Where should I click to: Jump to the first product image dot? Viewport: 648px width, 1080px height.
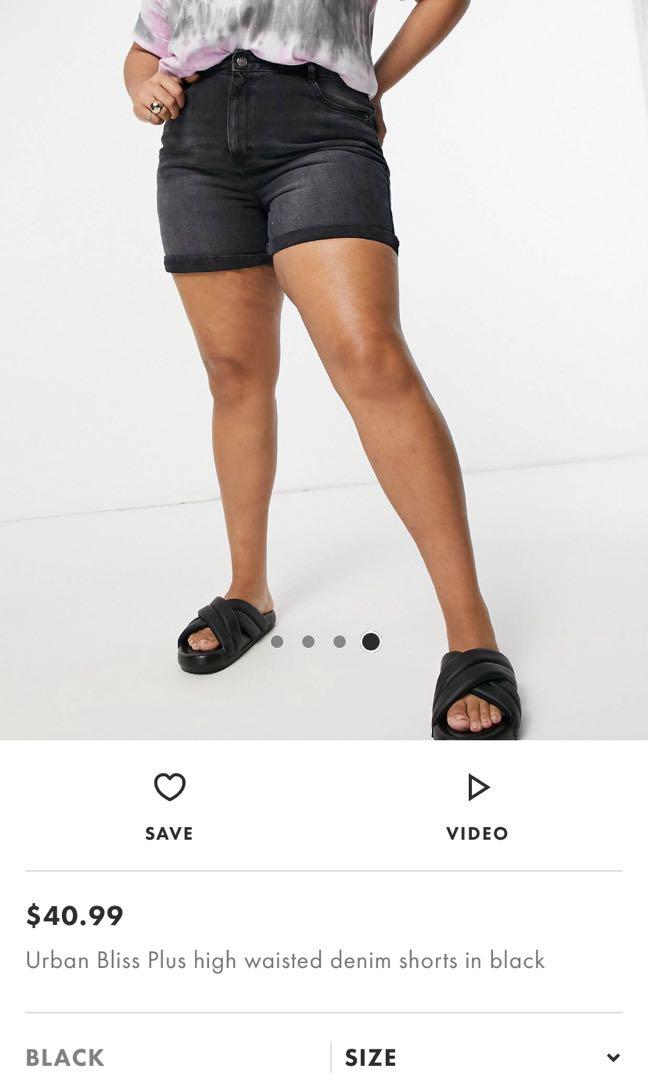277,642
